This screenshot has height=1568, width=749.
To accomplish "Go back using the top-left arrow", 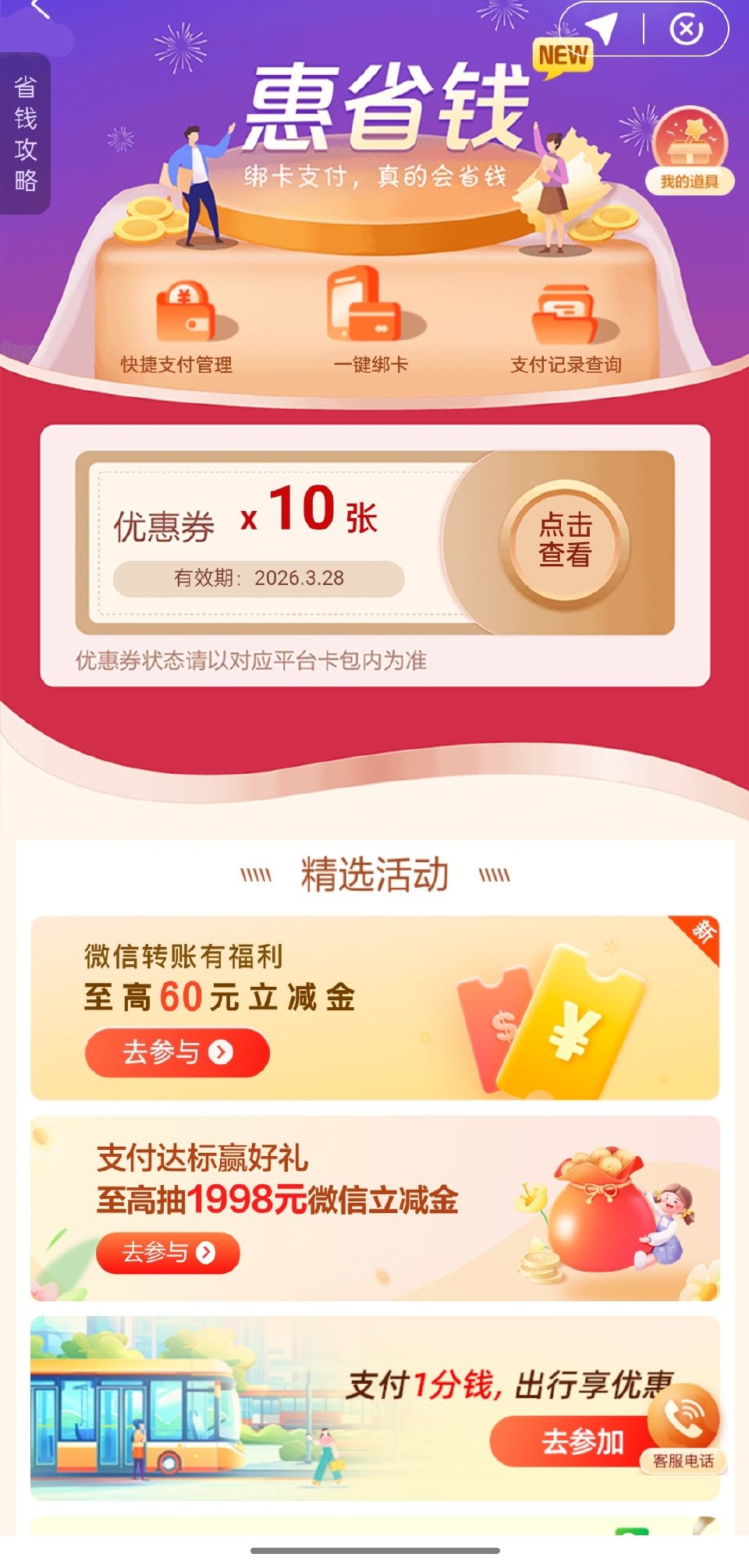I will [39, 9].
